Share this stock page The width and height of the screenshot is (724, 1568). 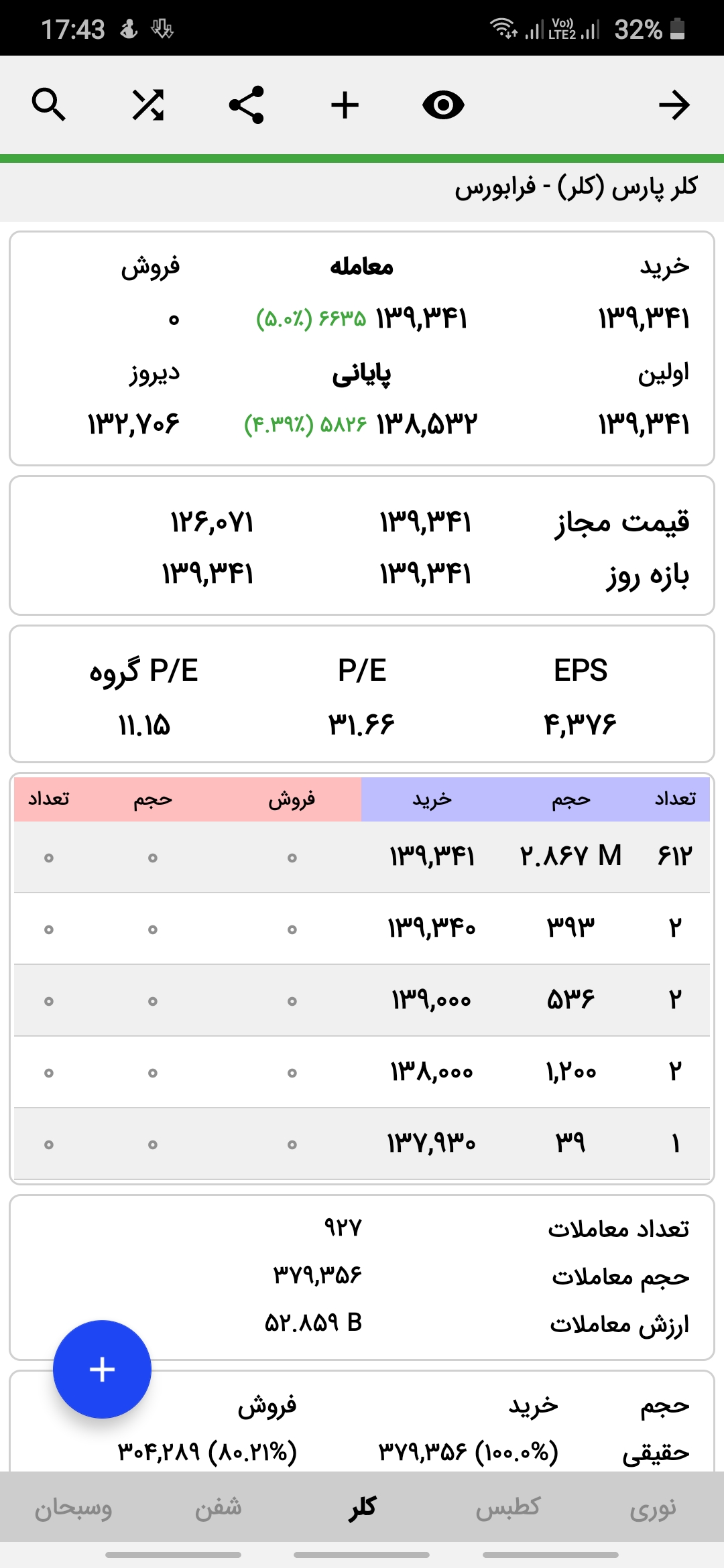click(246, 105)
